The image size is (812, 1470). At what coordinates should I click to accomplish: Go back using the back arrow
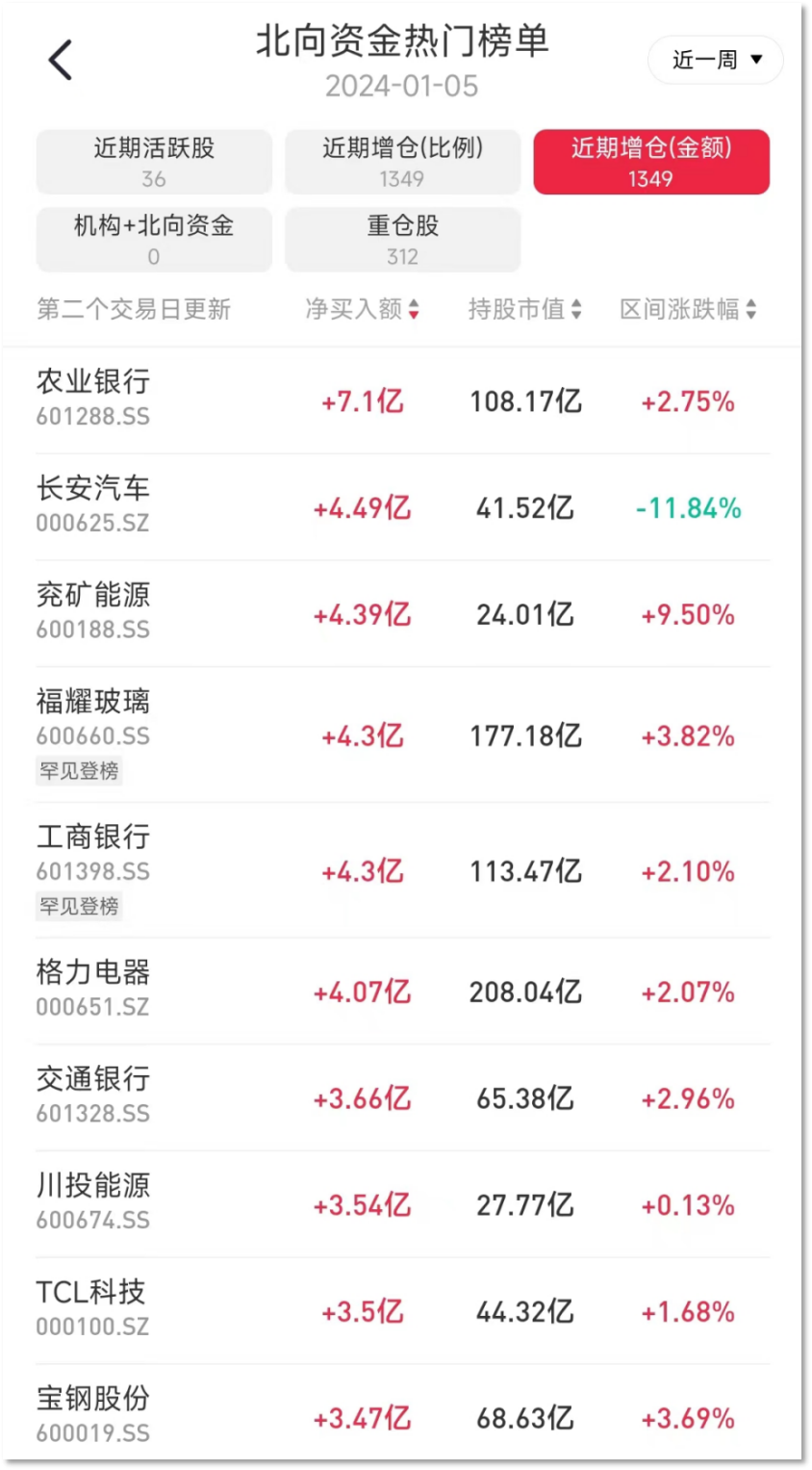[61, 61]
